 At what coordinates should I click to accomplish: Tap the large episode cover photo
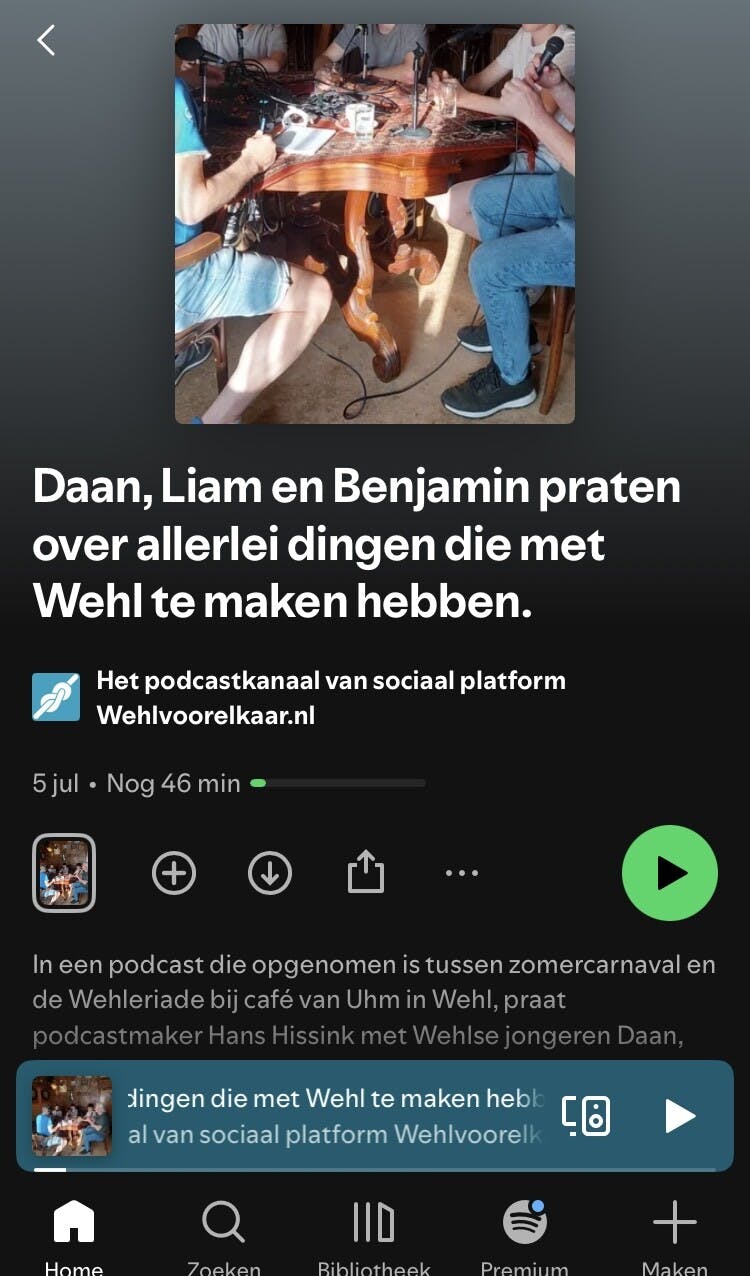click(x=375, y=220)
